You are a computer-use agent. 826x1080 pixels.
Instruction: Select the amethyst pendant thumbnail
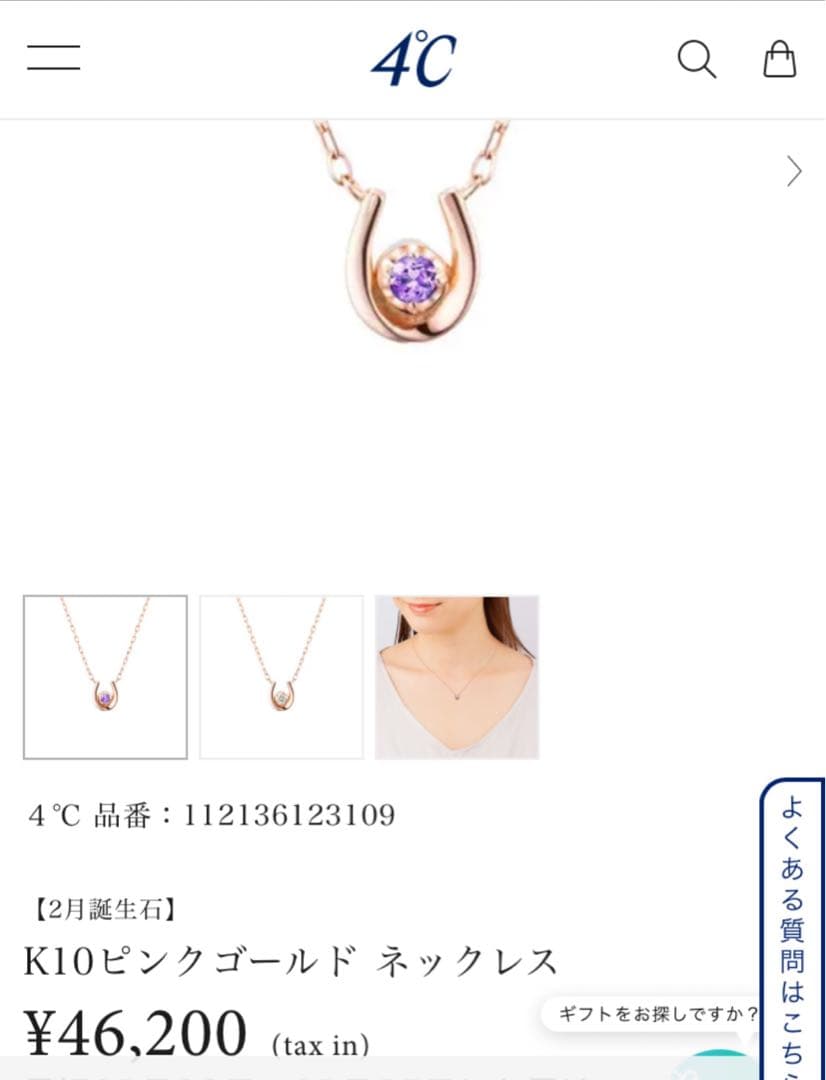click(x=105, y=677)
